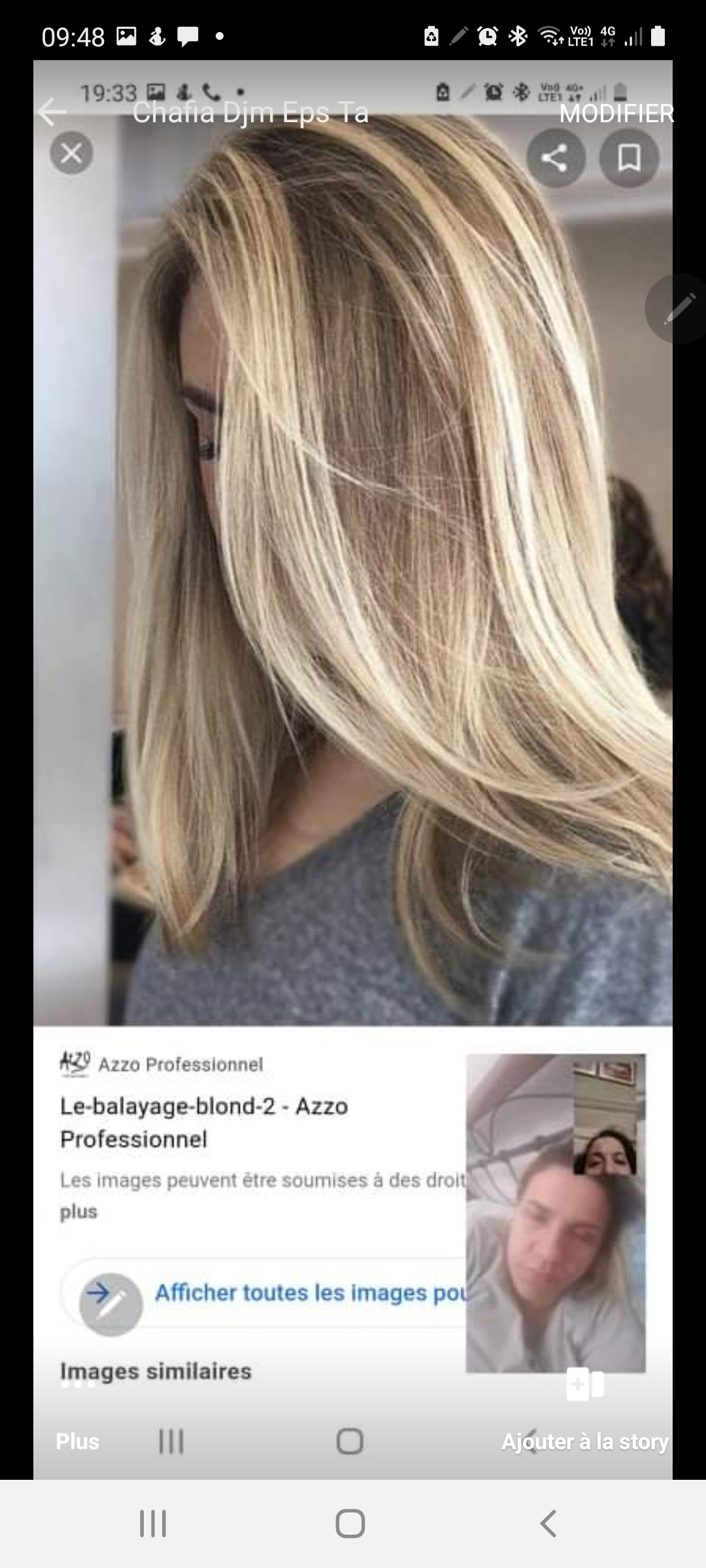This screenshot has height=1568, width=706.
Task: Tap MODIFIER to edit the picture
Action: (616, 114)
